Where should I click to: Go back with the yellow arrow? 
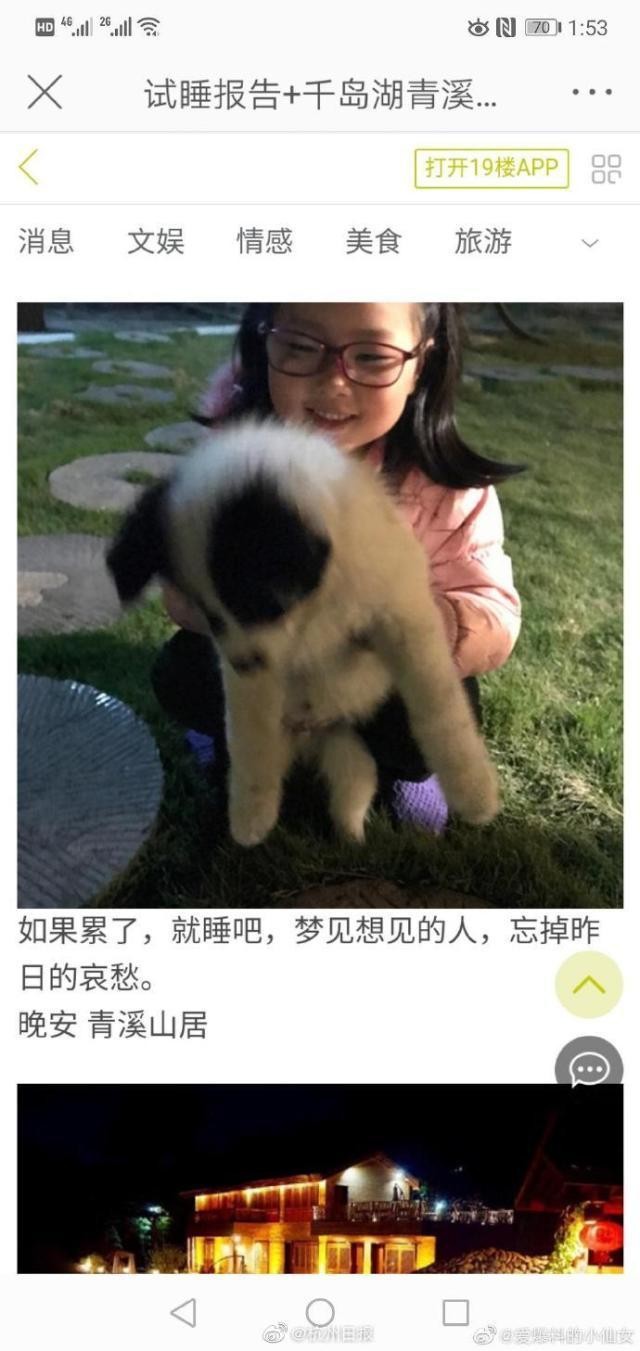pyautogui.click(x=29, y=167)
